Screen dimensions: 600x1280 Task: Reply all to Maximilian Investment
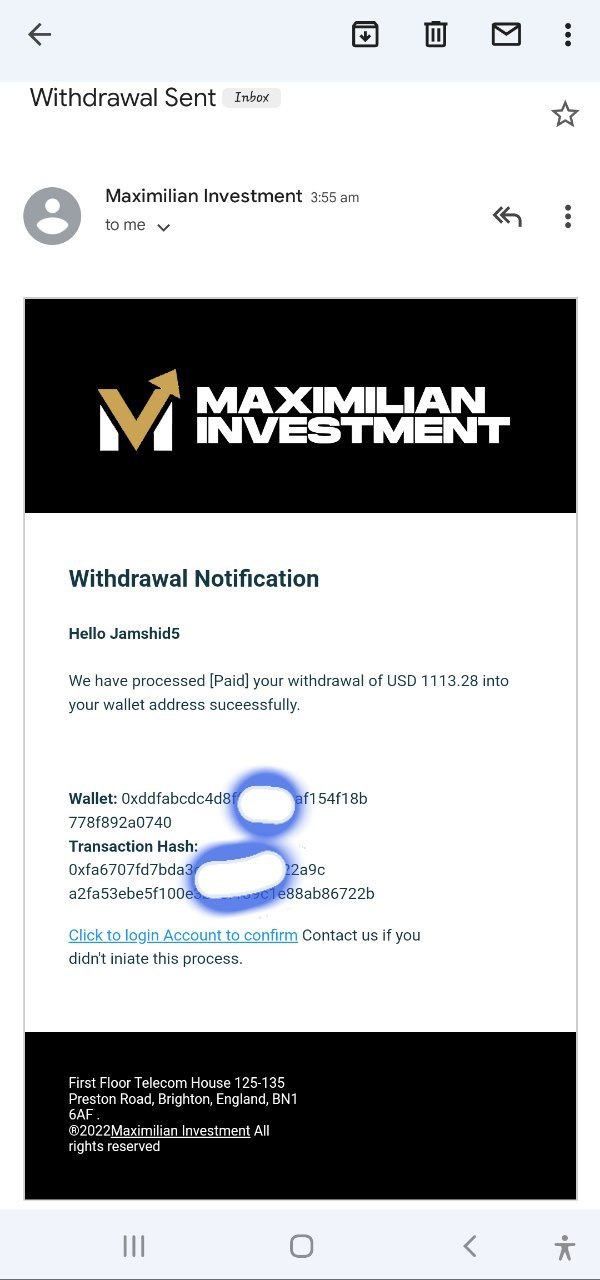click(507, 216)
